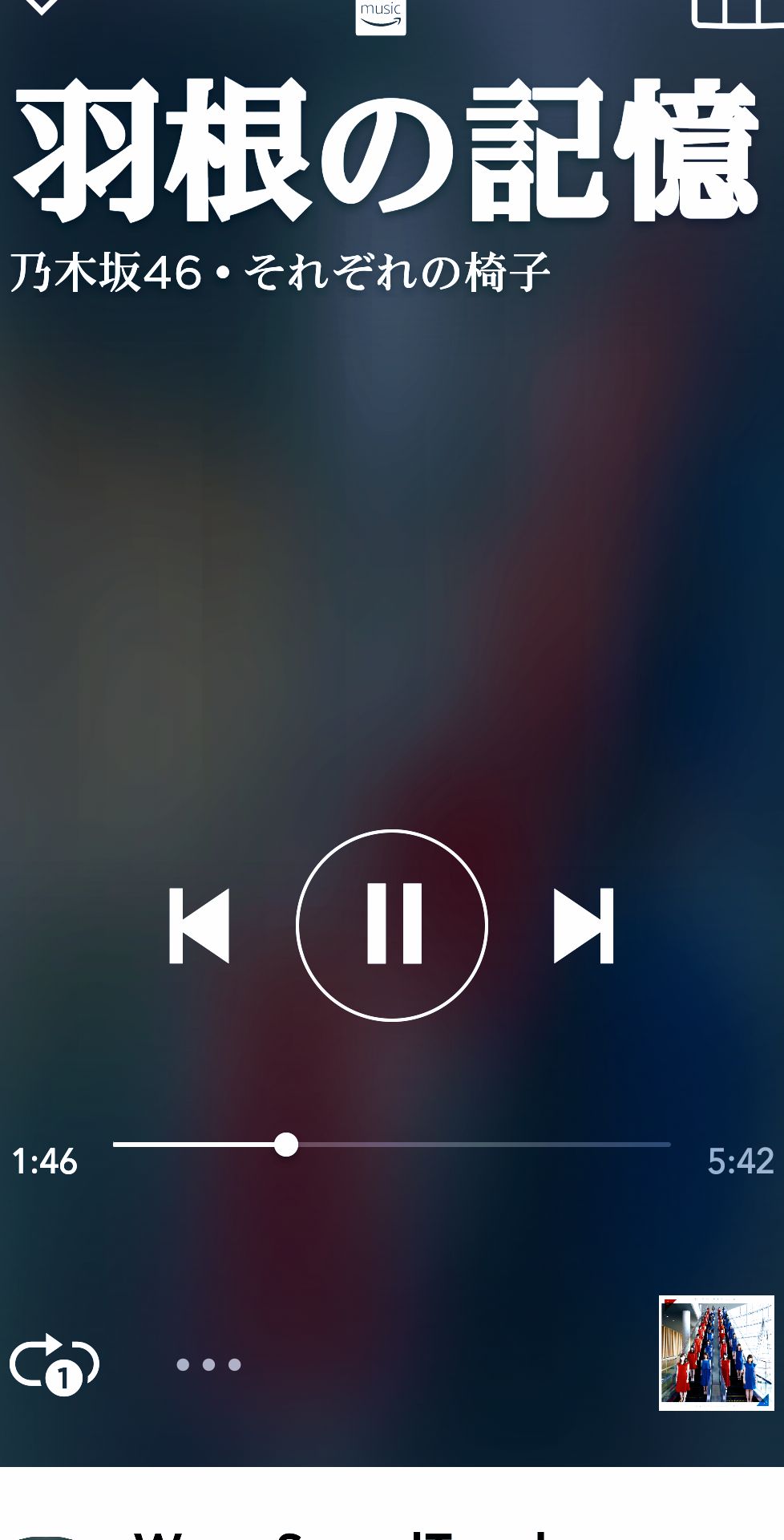Open the three-dot more options menu
784x1540 pixels.
point(208,1364)
